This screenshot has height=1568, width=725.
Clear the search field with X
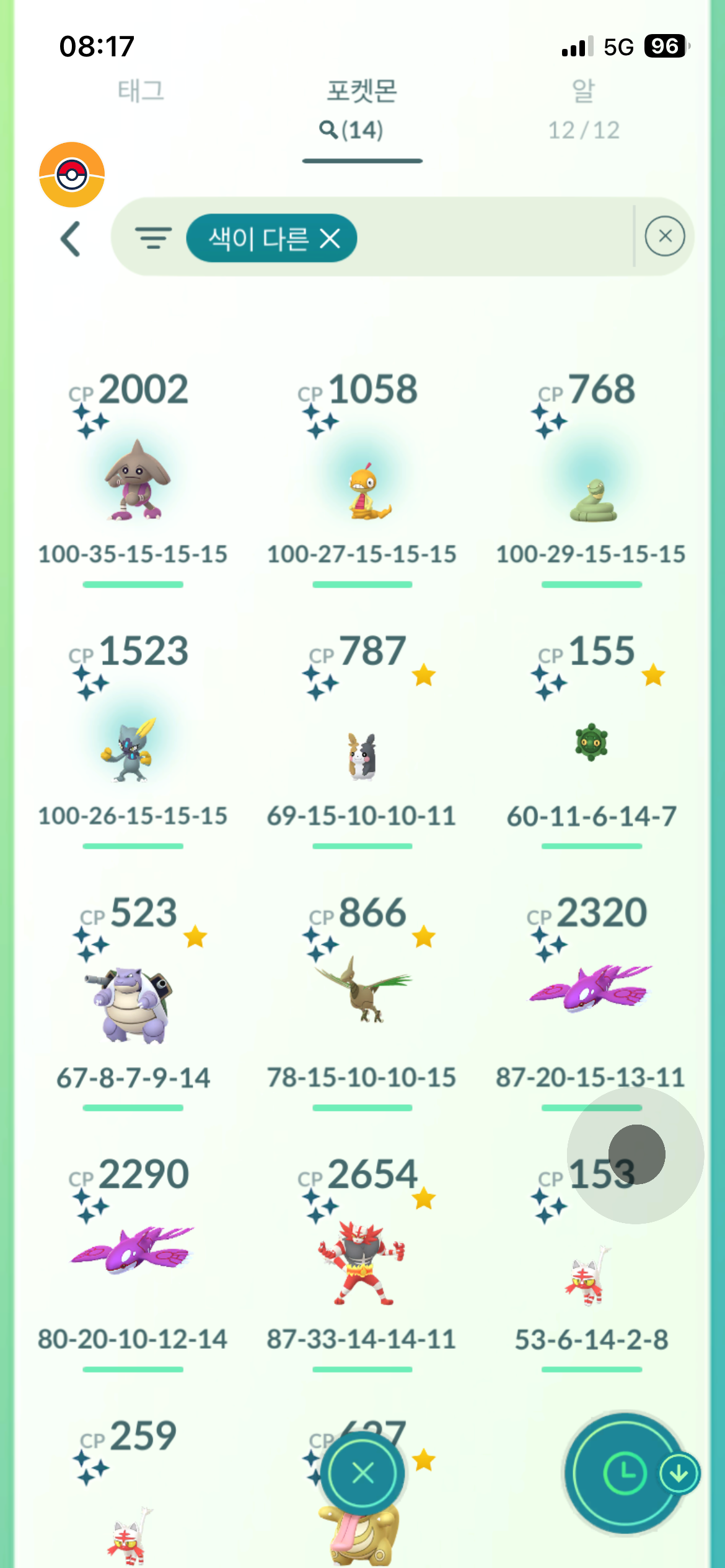[x=664, y=236]
